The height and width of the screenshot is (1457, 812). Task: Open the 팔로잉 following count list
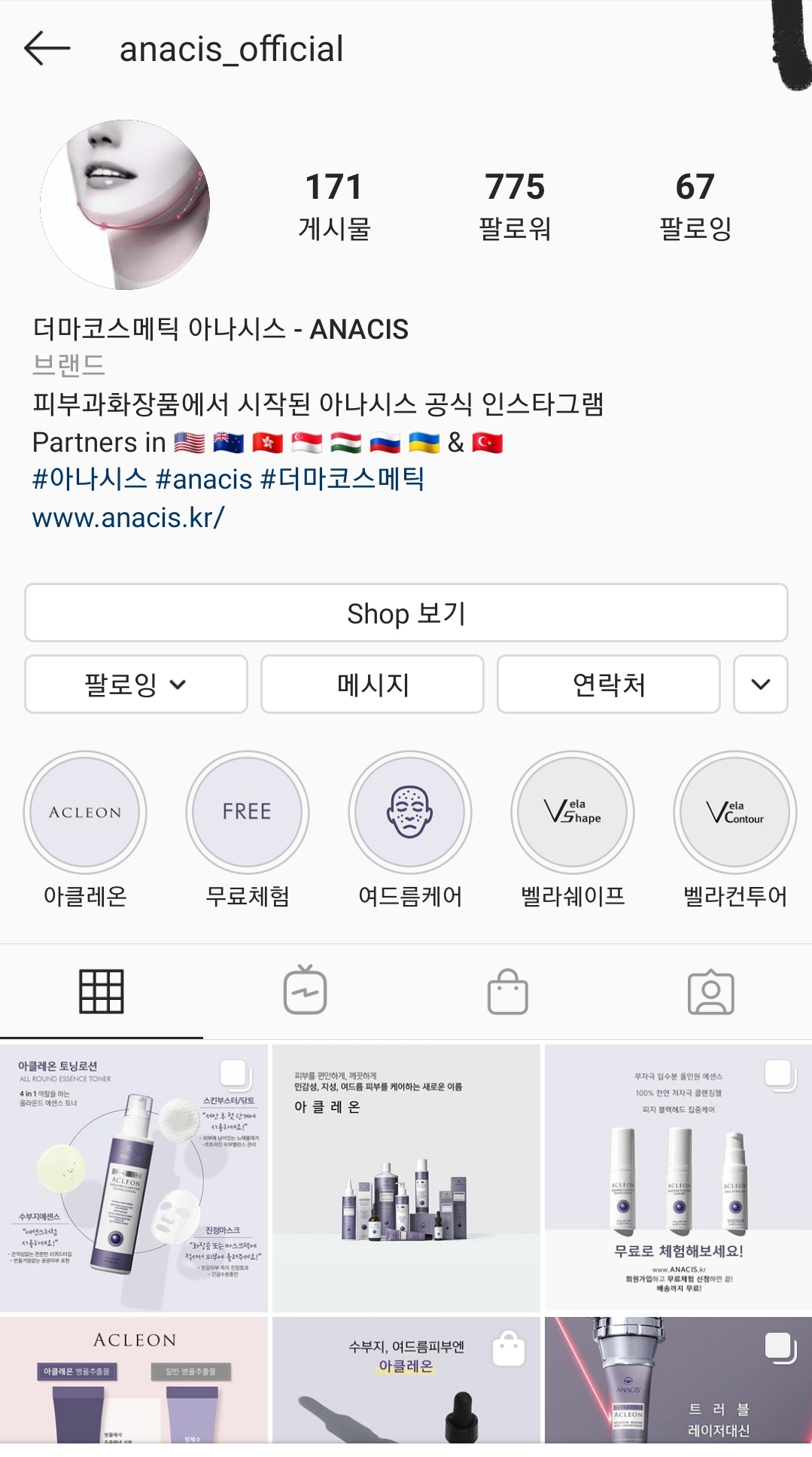tap(695, 205)
